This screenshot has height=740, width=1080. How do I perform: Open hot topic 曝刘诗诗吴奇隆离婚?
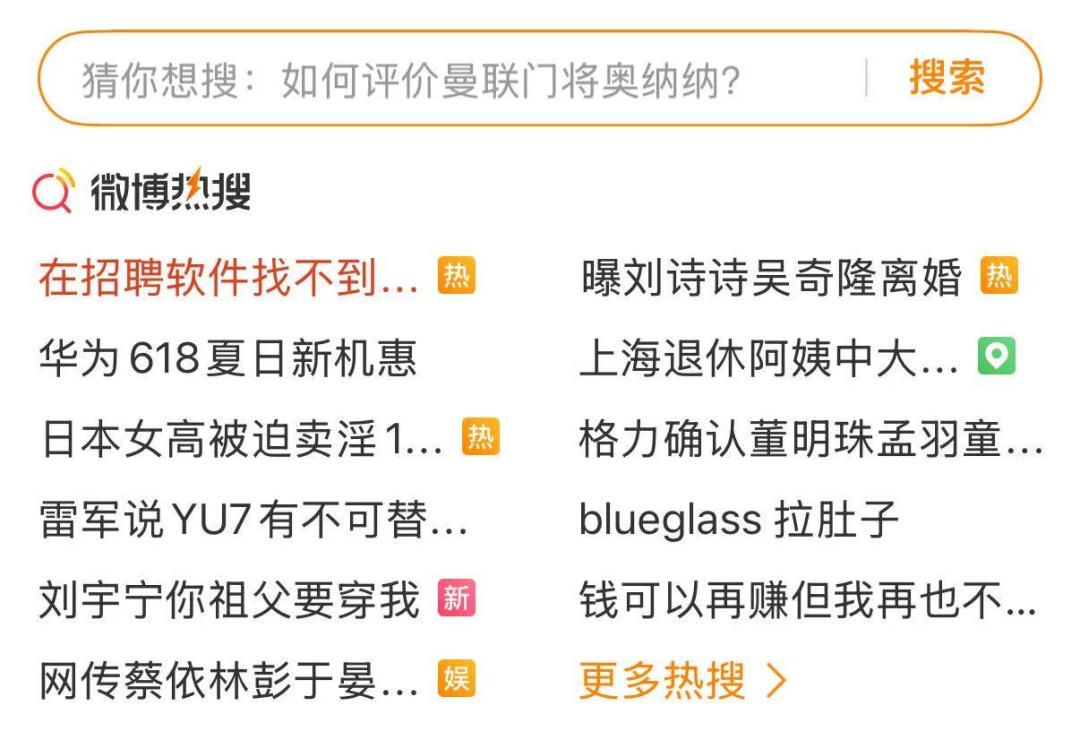(771, 278)
